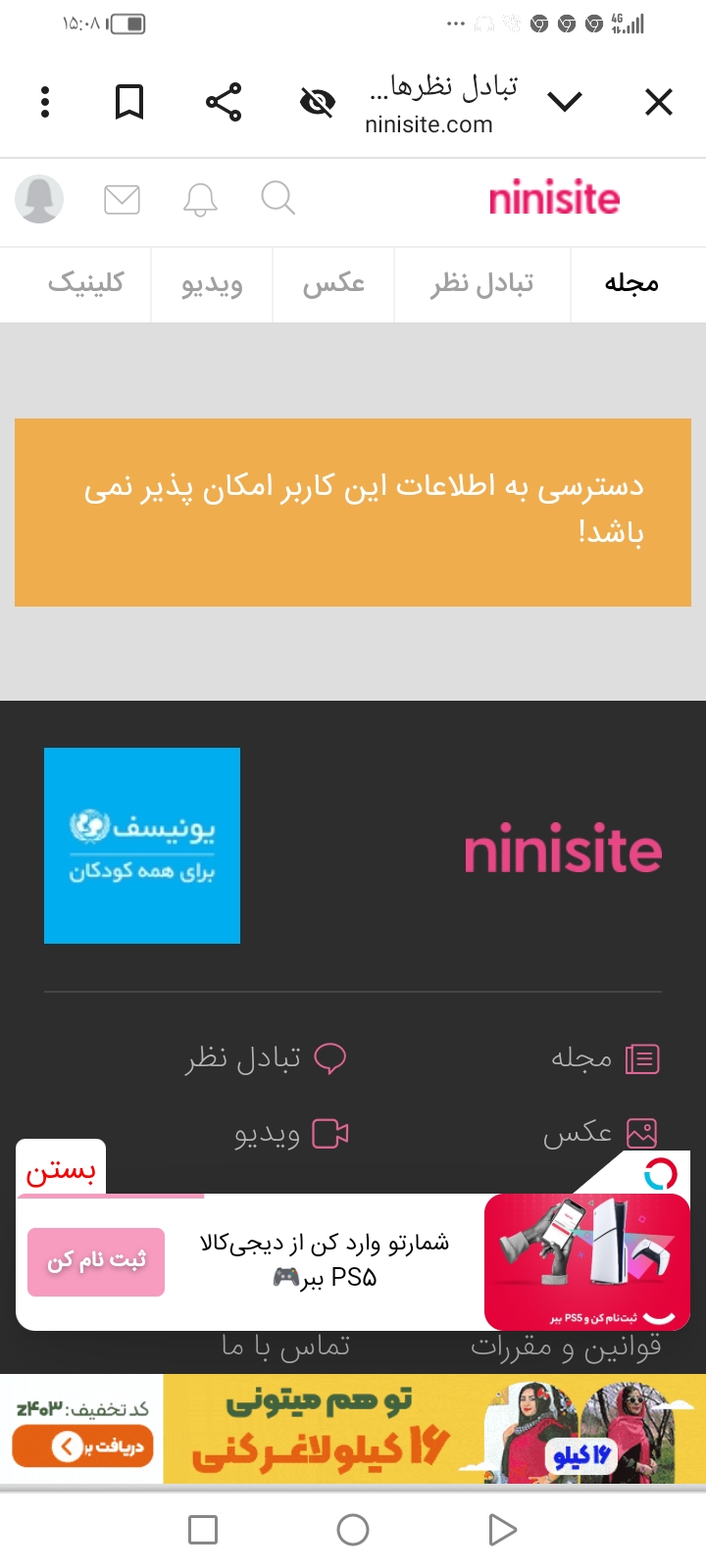Screen dimensions: 706x1568
Task: Switch to the ویدیو tab
Action: [x=212, y=284]
